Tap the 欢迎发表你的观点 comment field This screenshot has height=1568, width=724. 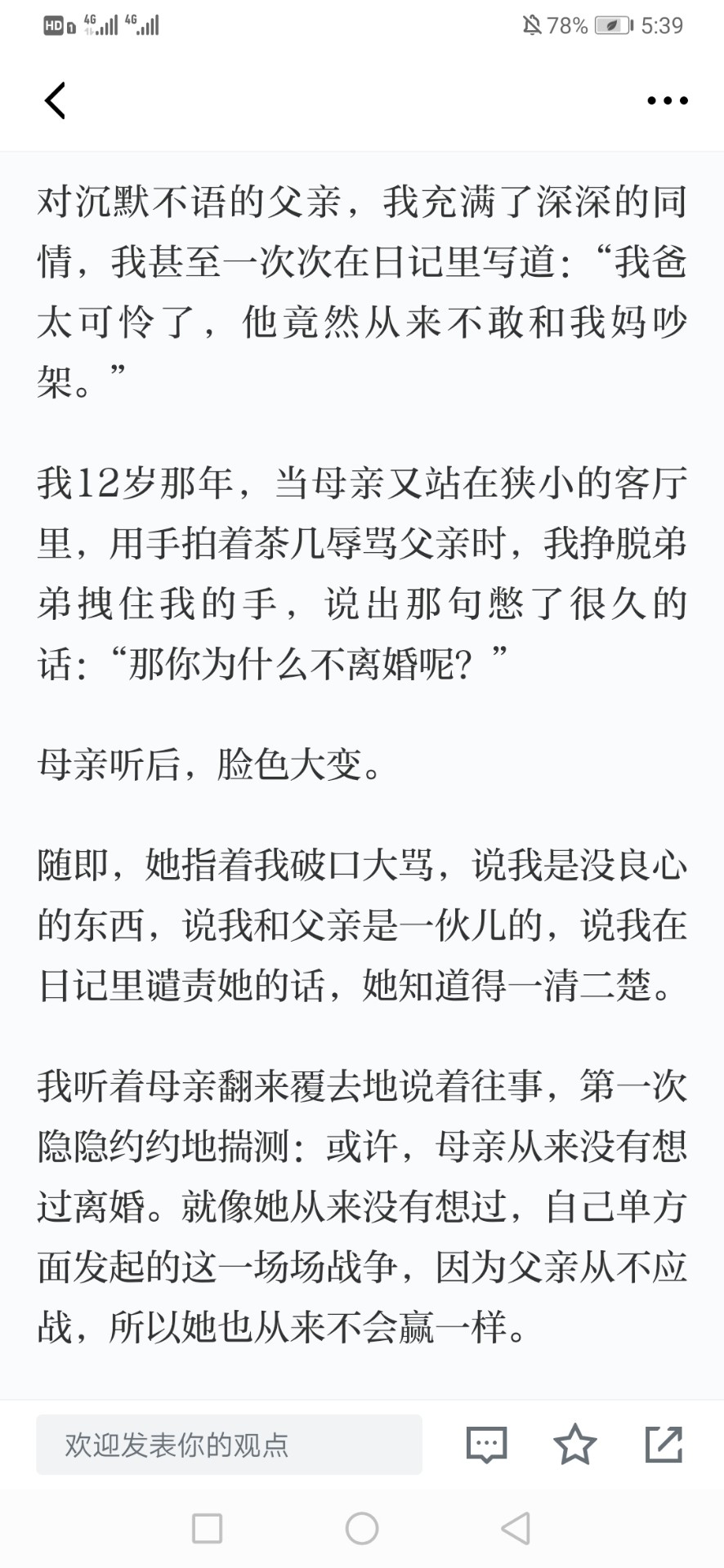(x=229, y=1445)
